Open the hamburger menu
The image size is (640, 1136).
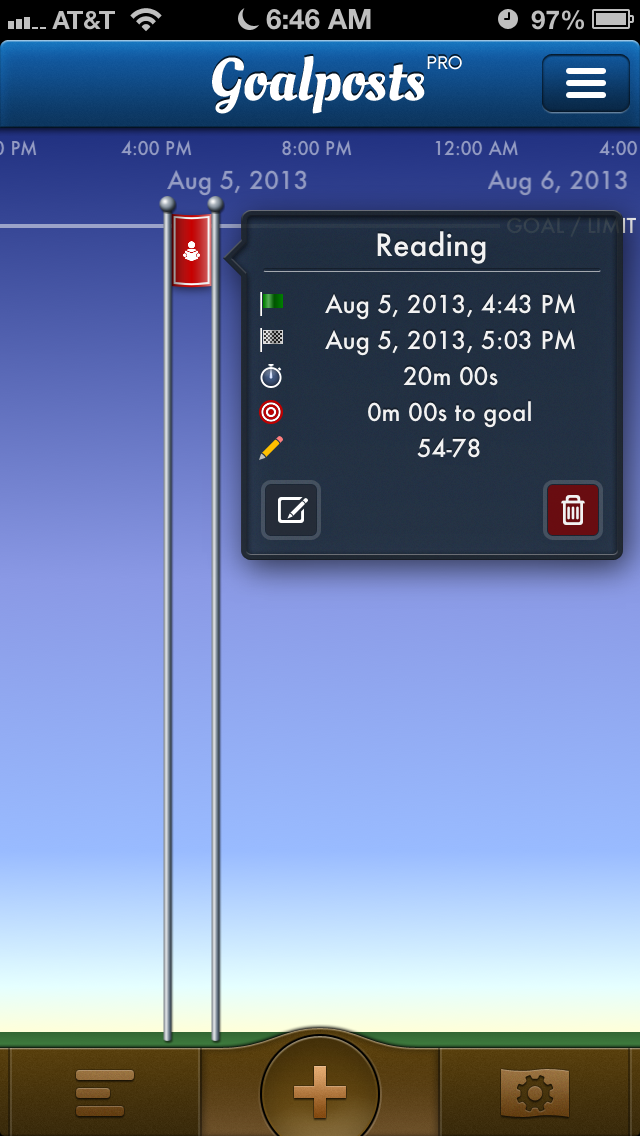(x=586, y=83)
